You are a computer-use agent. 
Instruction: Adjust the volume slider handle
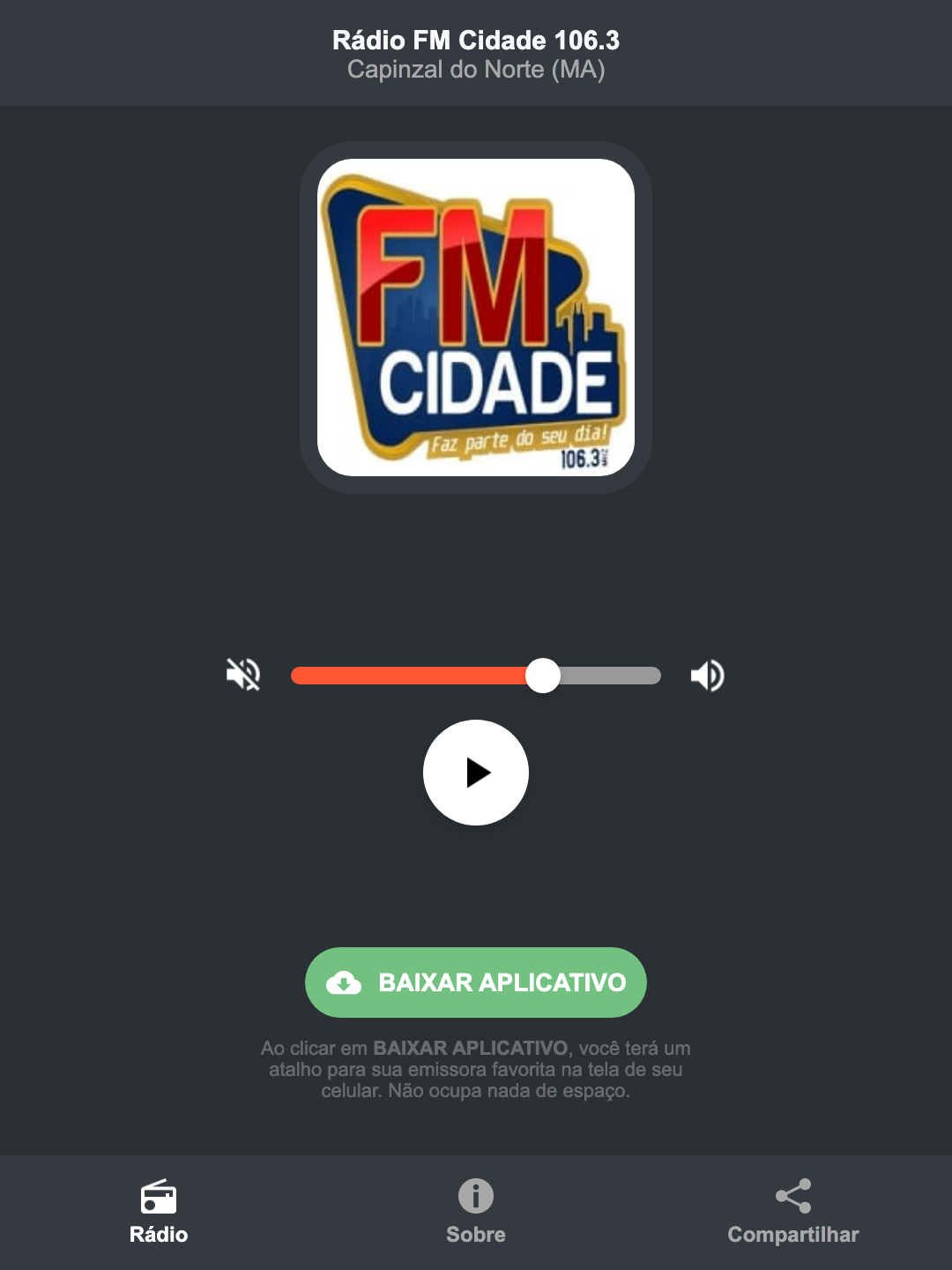click(544, 675)
